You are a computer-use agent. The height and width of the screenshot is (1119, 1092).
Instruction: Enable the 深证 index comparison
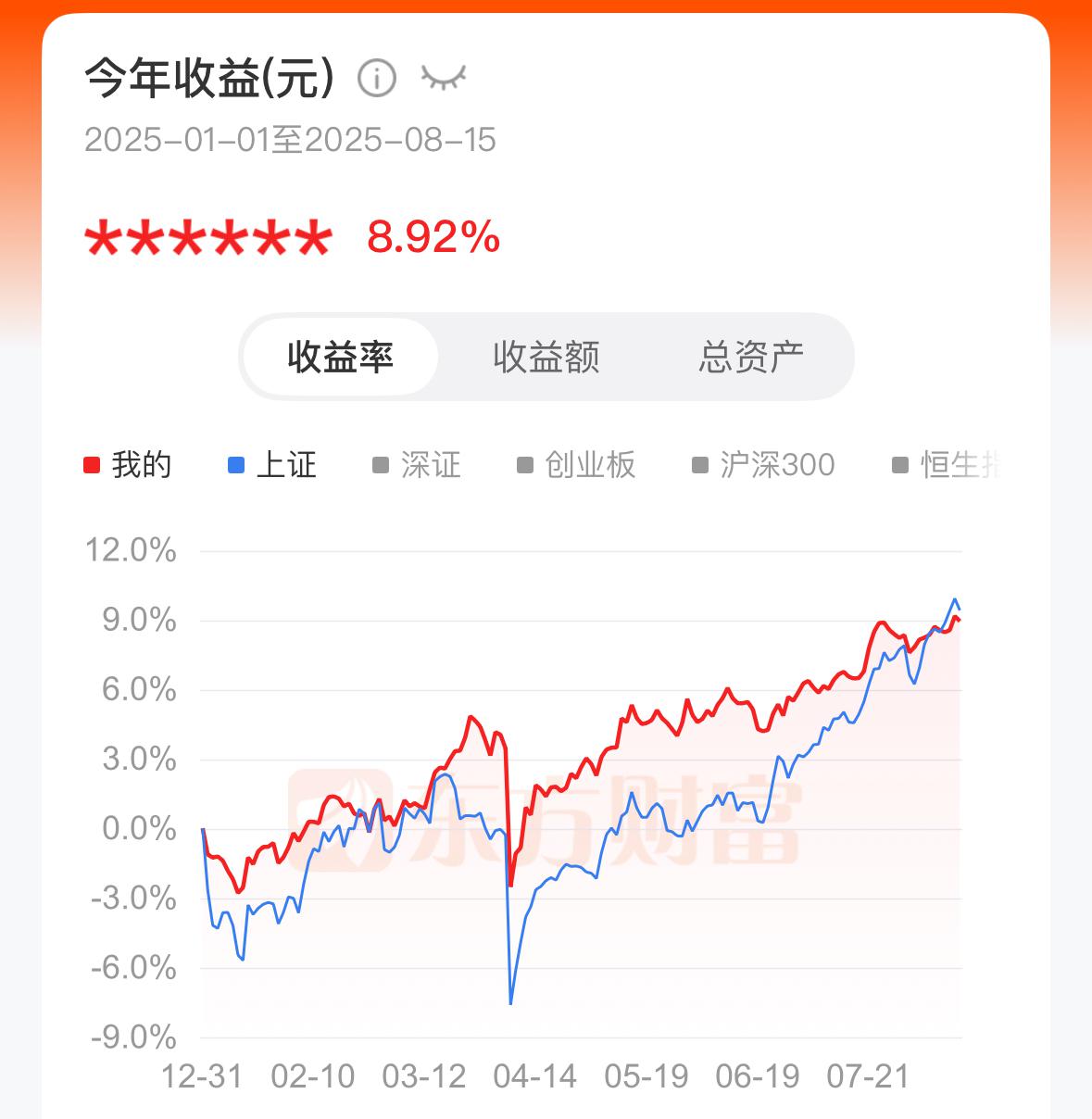point(417,465)
